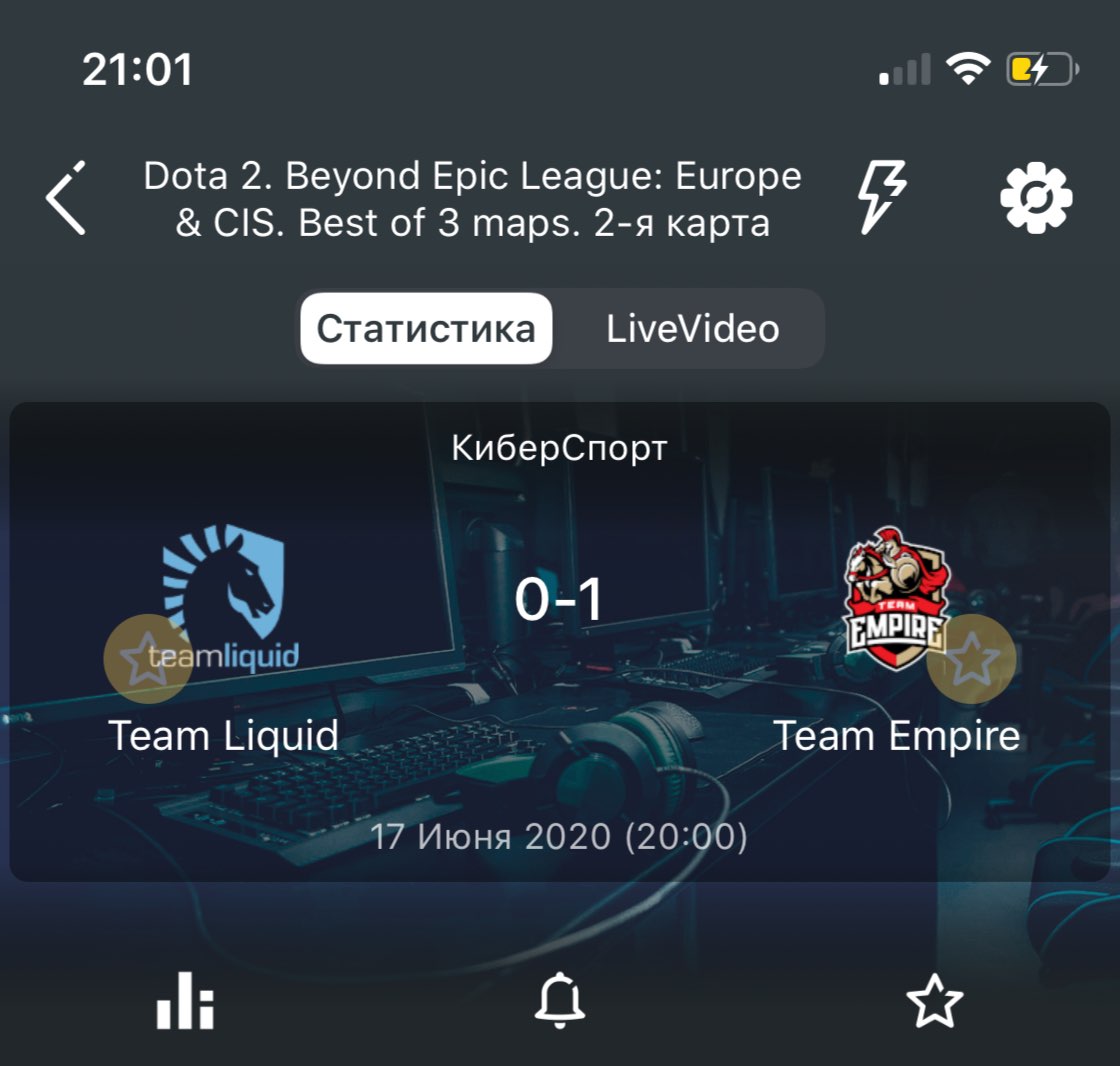Viewport: 1120px width, 1066px height.
Task: Favorite this match with the bottom star
Action: (x=934, y=1000)
